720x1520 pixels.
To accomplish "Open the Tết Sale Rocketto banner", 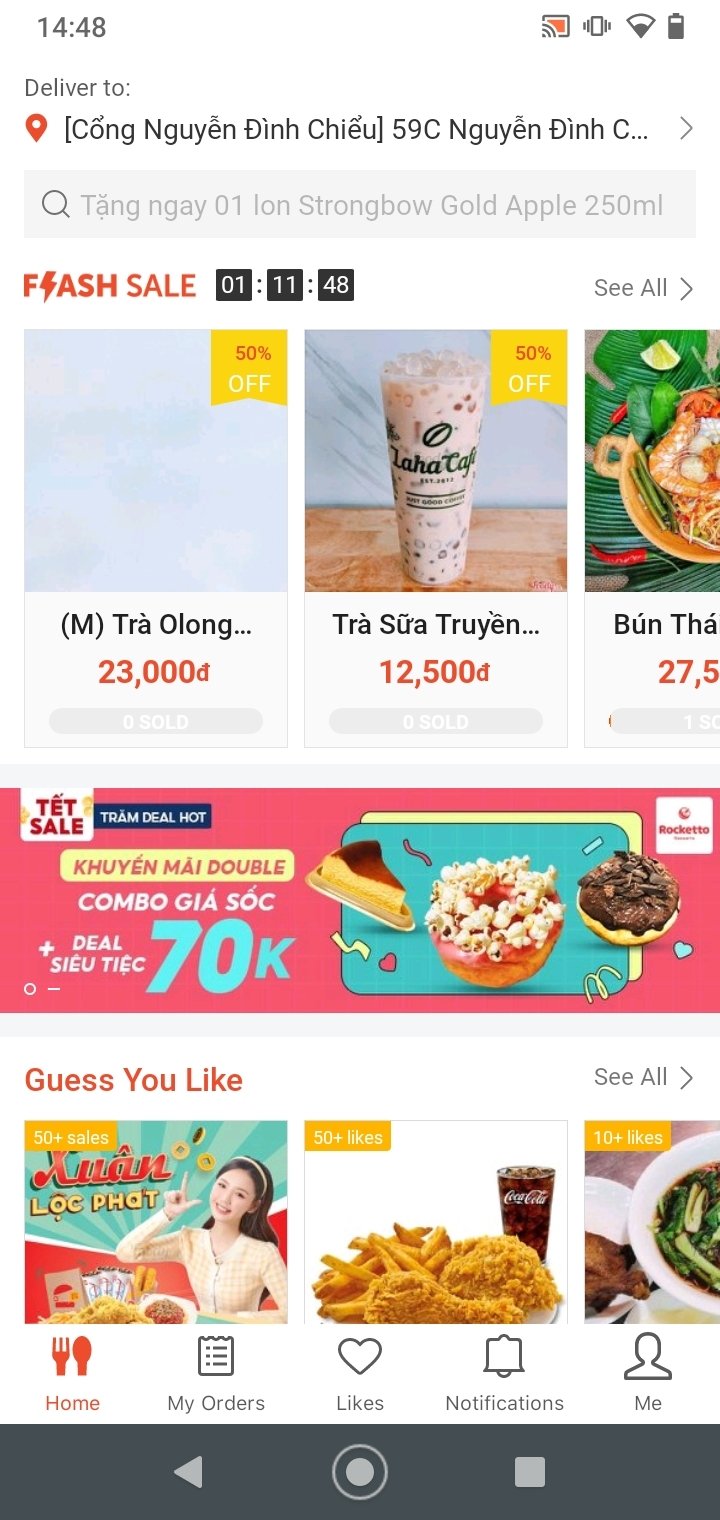I will coord(360,900).
